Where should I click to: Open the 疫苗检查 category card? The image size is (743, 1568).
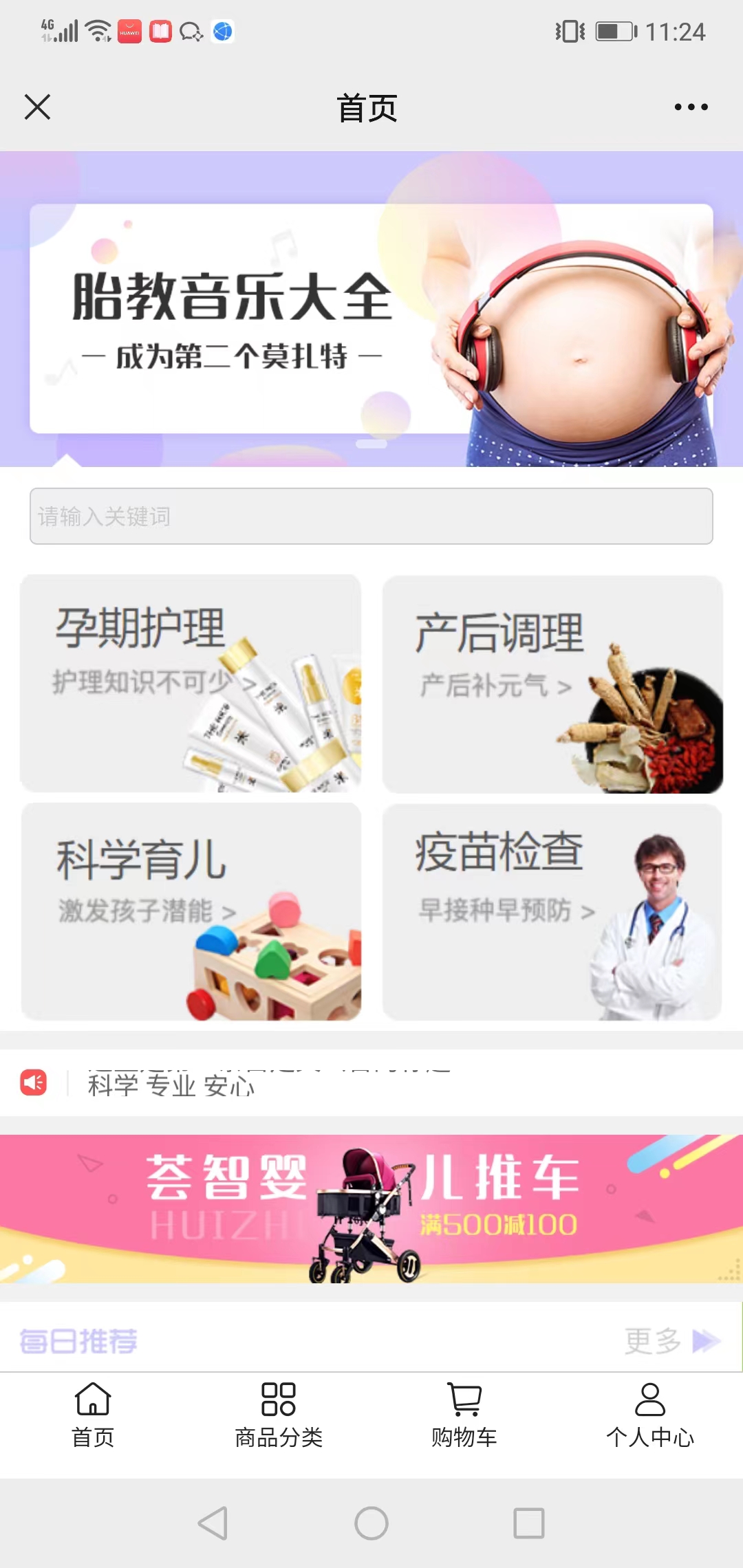click(552, 911)
